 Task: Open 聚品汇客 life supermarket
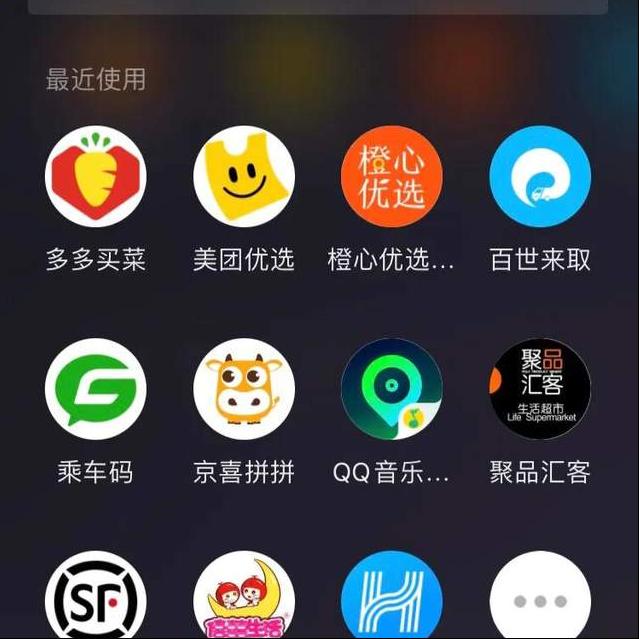coord(540,389)
